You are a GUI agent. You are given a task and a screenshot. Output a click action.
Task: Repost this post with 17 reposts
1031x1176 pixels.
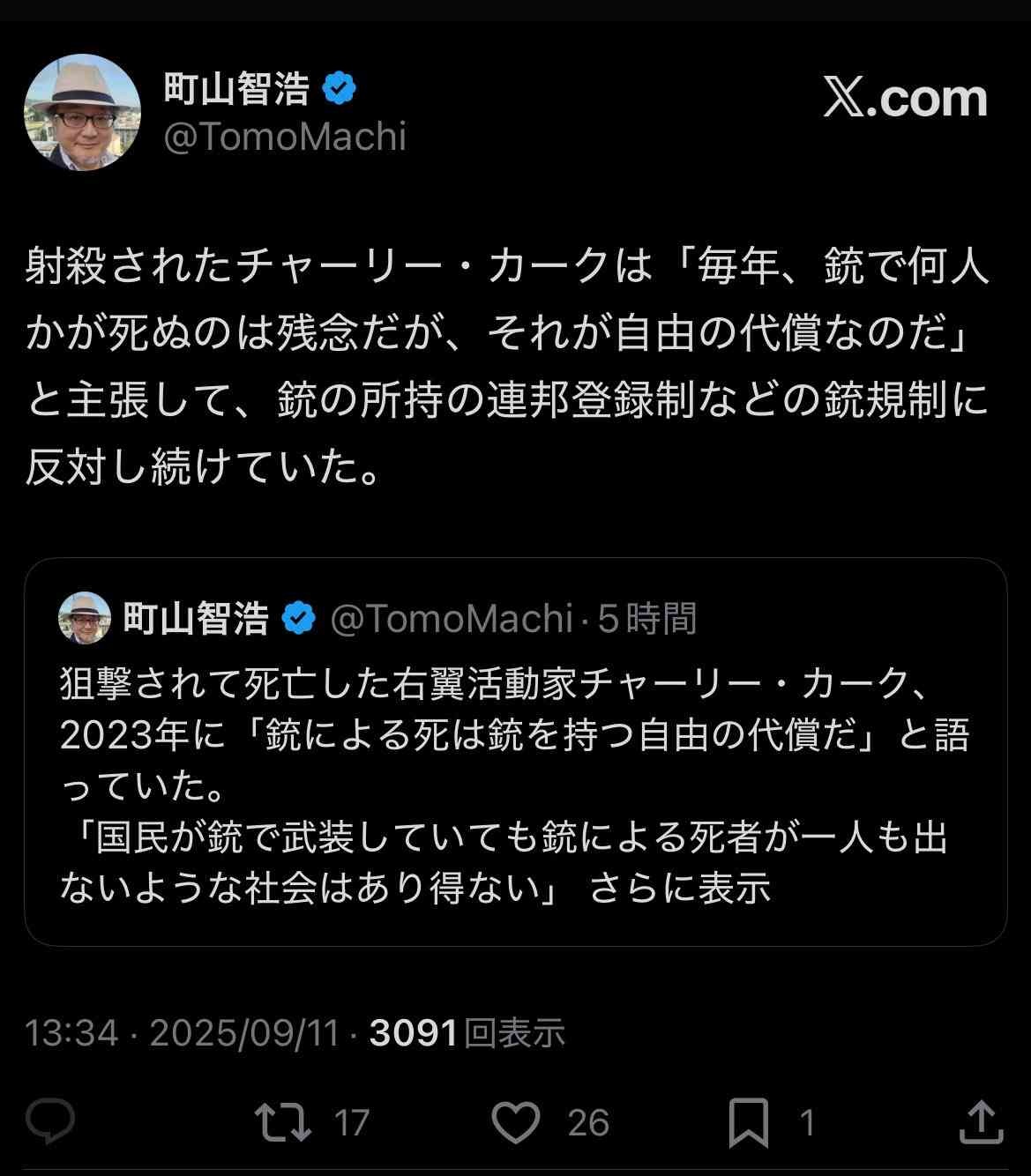click(x=282, y=1122)
